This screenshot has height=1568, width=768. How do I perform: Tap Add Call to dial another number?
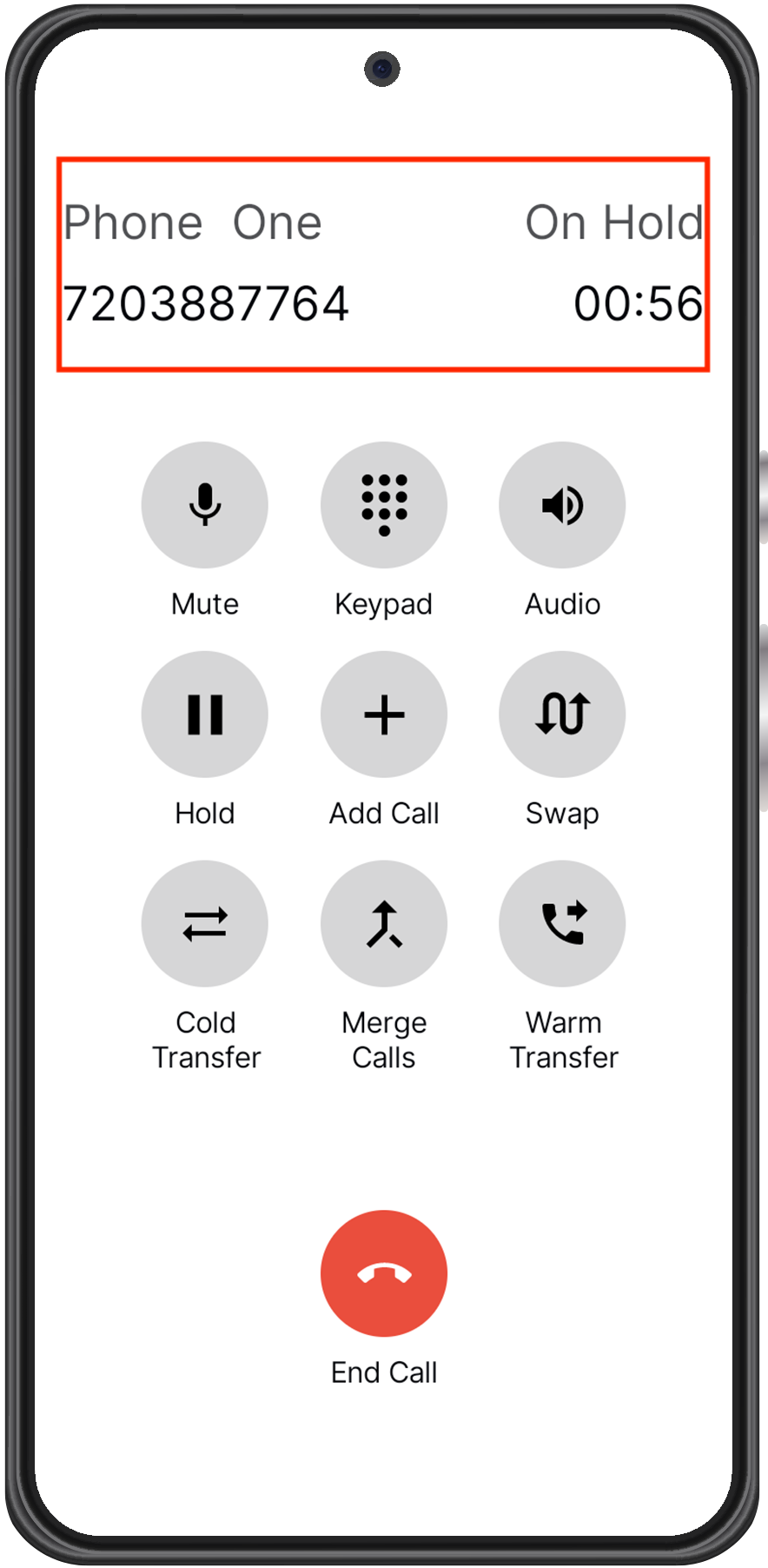coord(383,714)
